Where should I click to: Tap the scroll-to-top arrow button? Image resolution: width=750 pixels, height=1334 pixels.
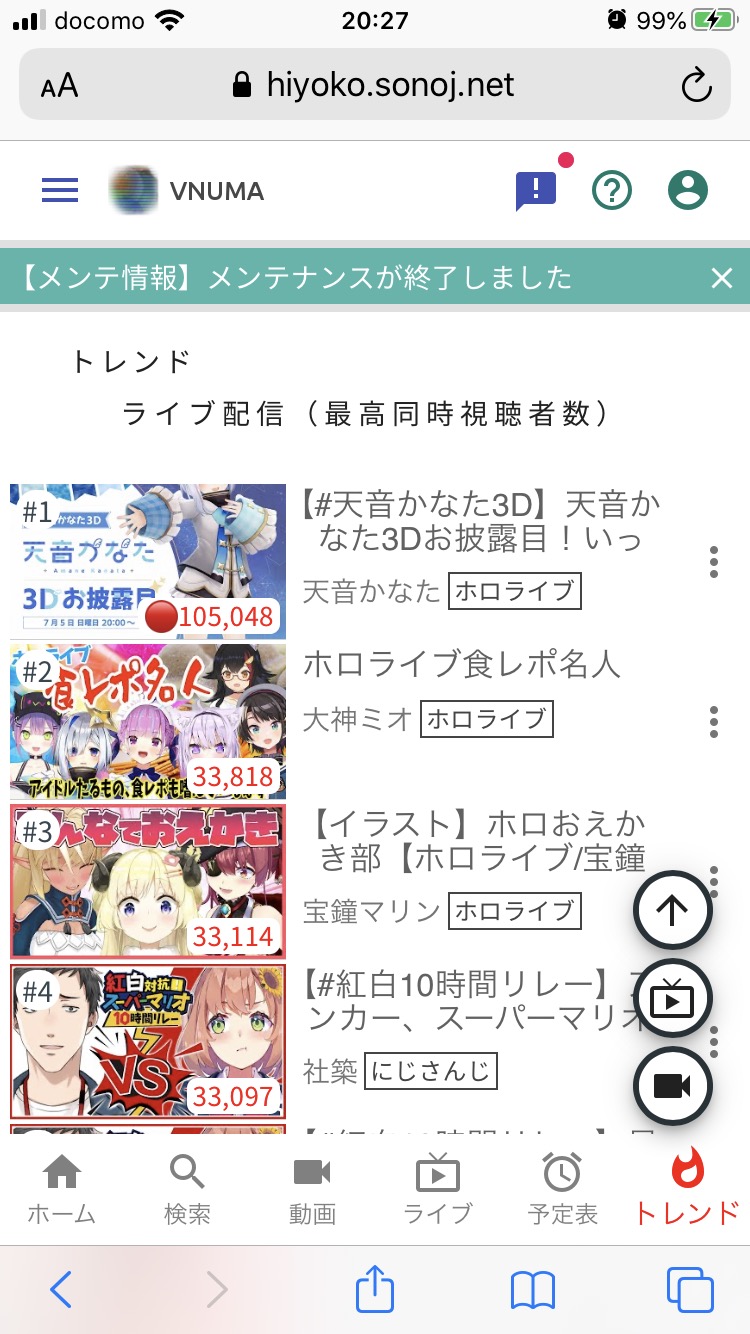pos(673,910)
